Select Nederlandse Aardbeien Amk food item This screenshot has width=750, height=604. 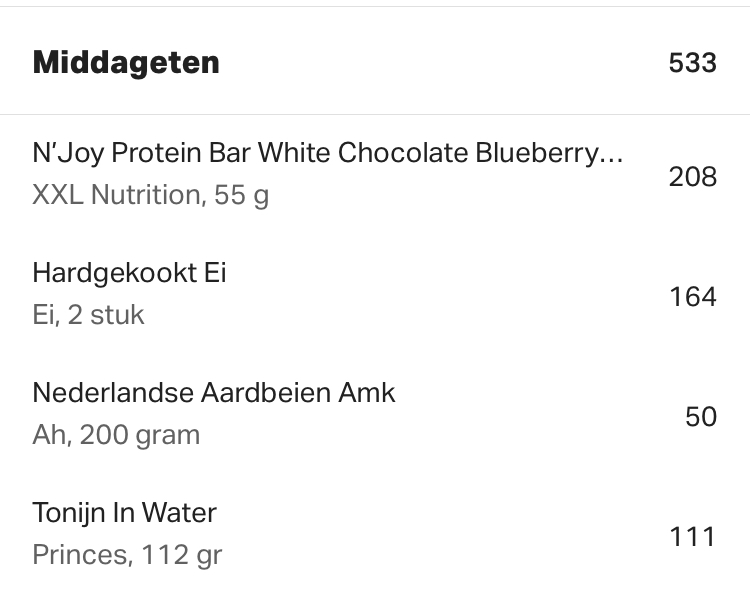pyautogui.click(x=214, y=393)
